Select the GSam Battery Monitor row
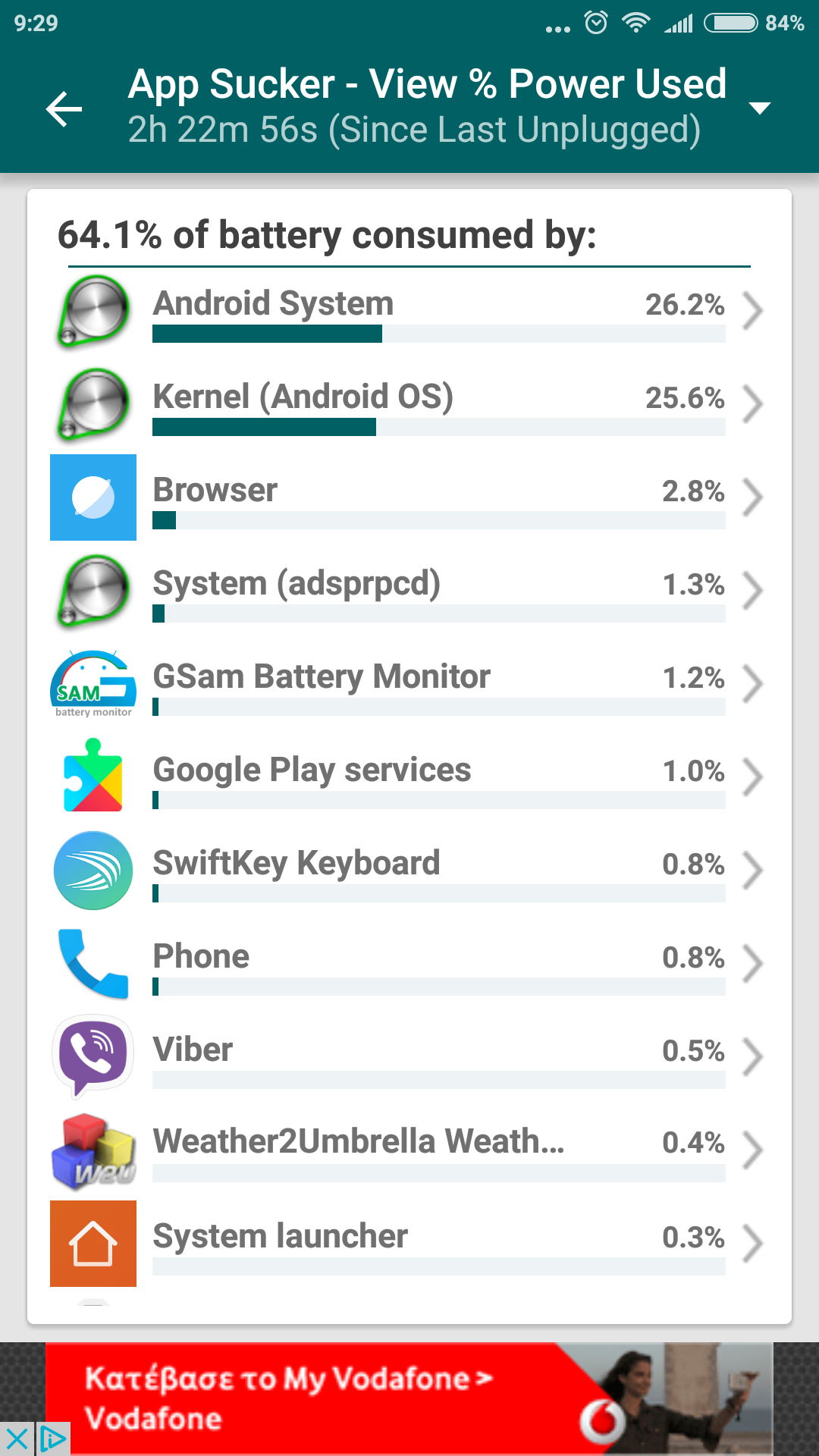Screen dimensions: 819x1456 coord(409,684)
